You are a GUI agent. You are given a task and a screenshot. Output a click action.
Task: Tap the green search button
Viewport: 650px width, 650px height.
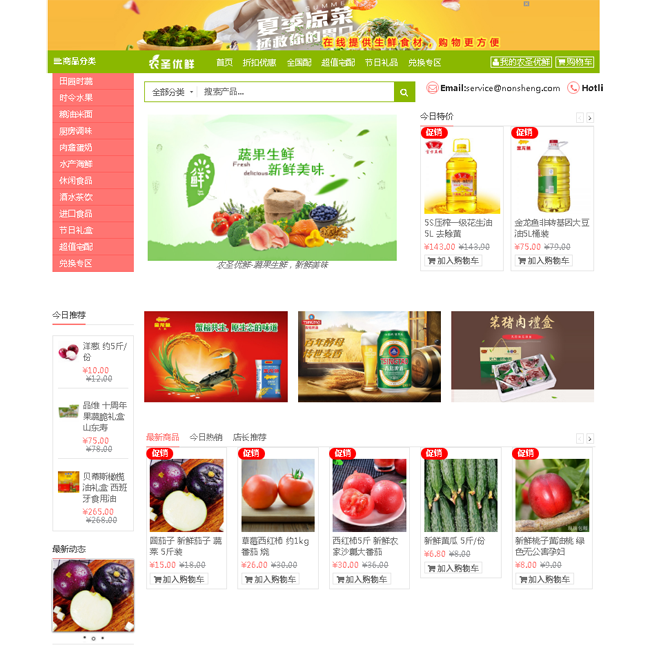click(x=404, y=92)
